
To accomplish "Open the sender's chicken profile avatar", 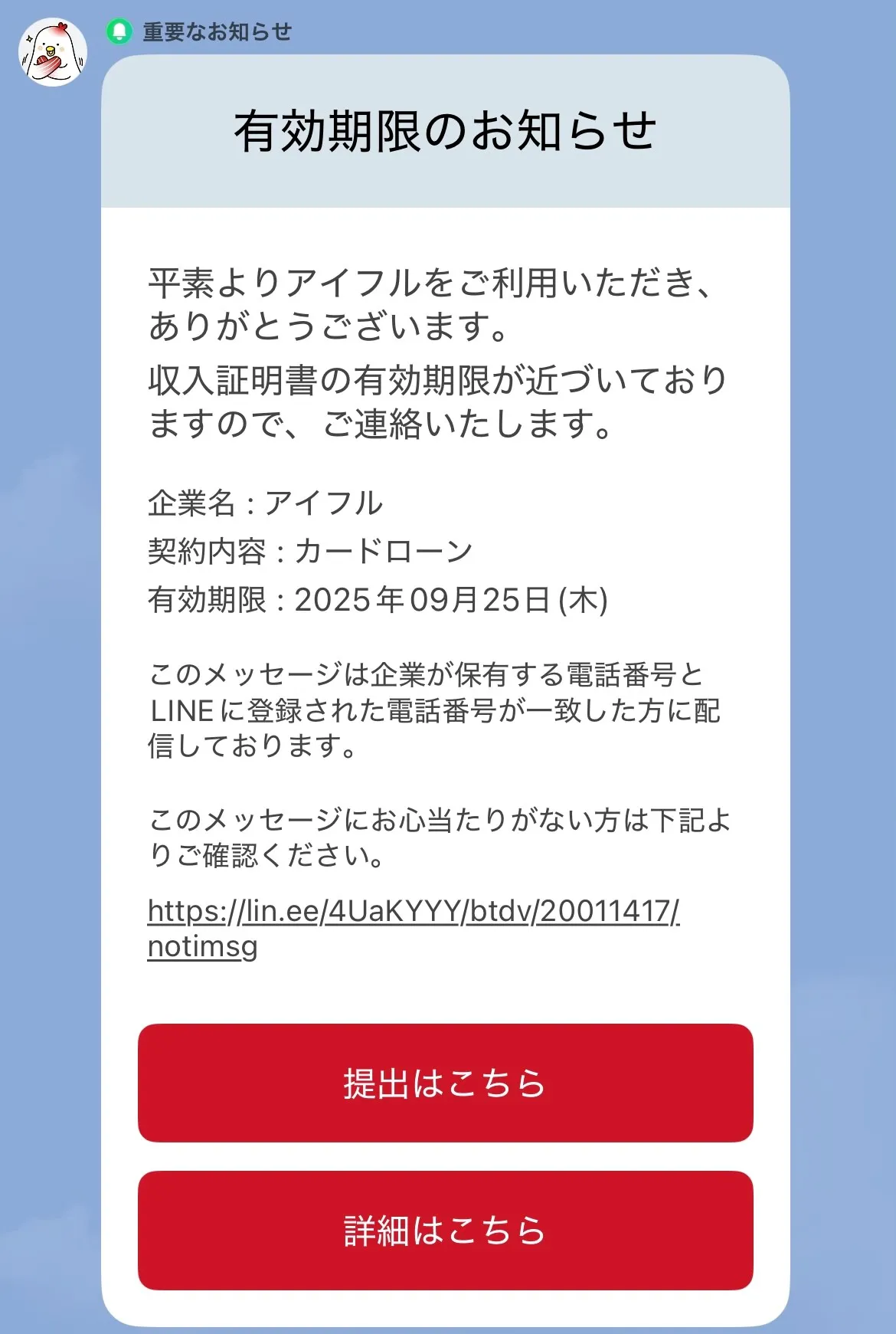I will tap(53, 53).
